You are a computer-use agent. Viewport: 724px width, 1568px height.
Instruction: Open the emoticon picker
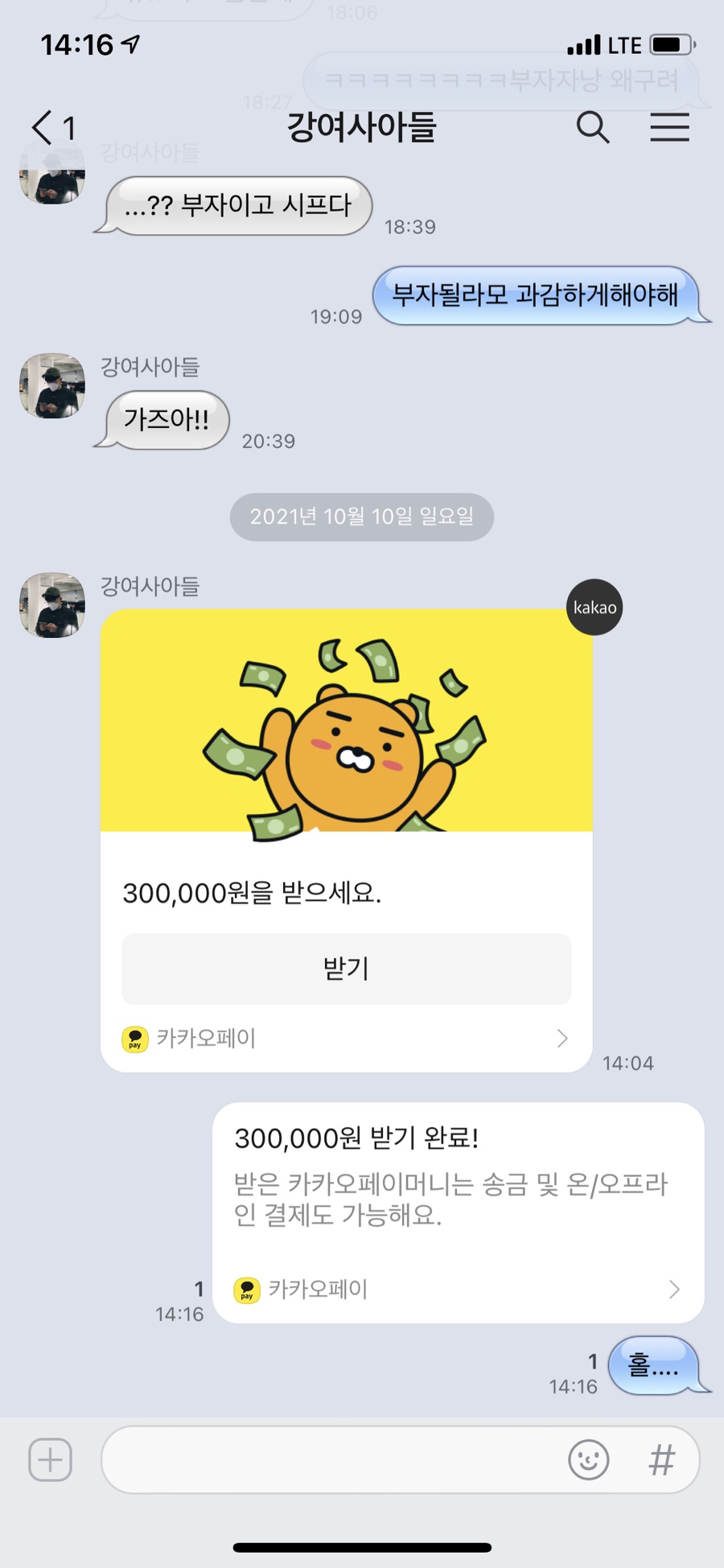click(x=588, y=1459)
